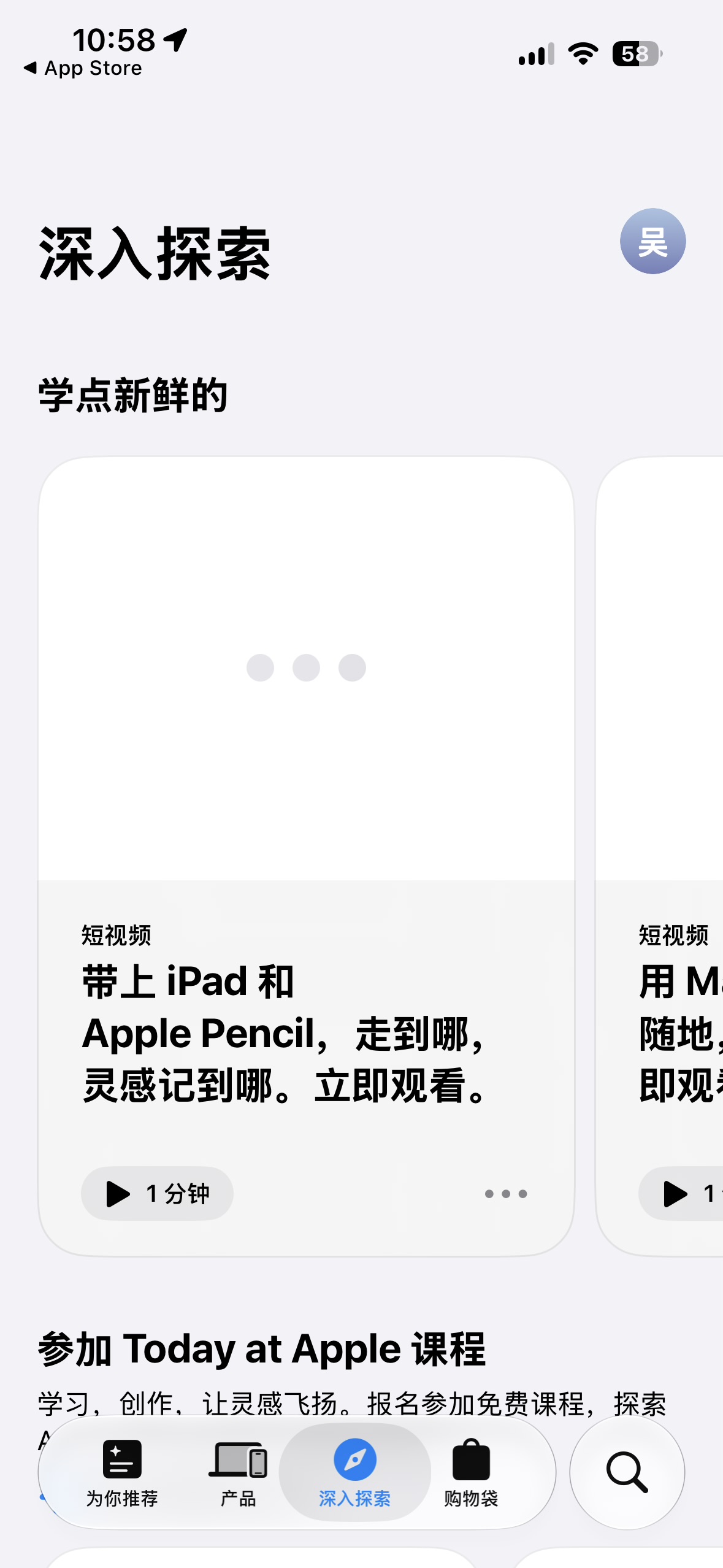Open the search magnifier button
Viewport: 723px width, 1568px height.
(x=627, y=1472)
